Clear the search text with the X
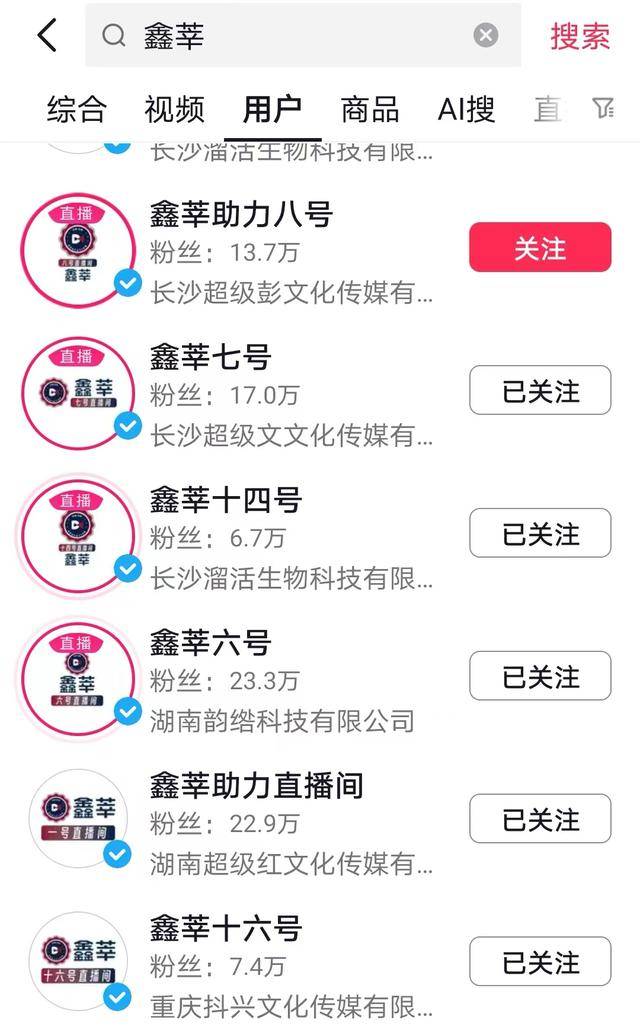This screenshot has height=1033, width=640. coord(486,36)
